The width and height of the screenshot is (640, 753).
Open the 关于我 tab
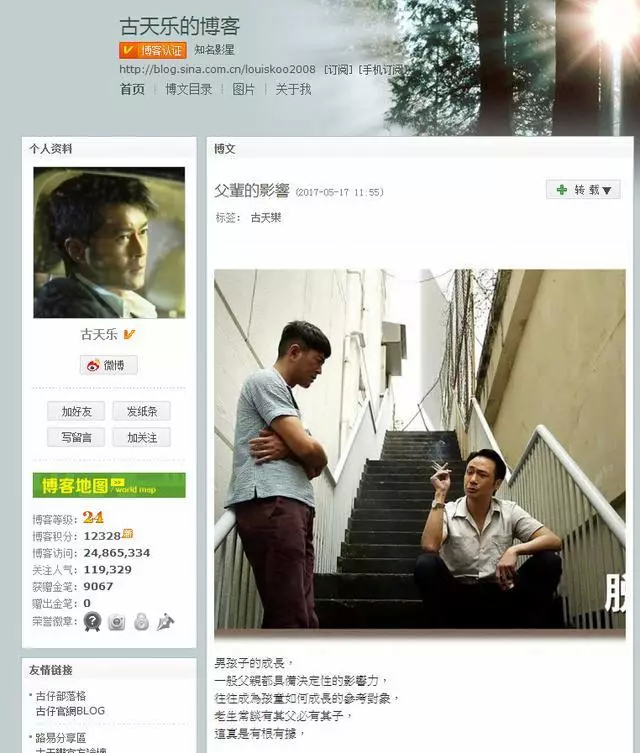pyautogui.click(x=293, y=89)
